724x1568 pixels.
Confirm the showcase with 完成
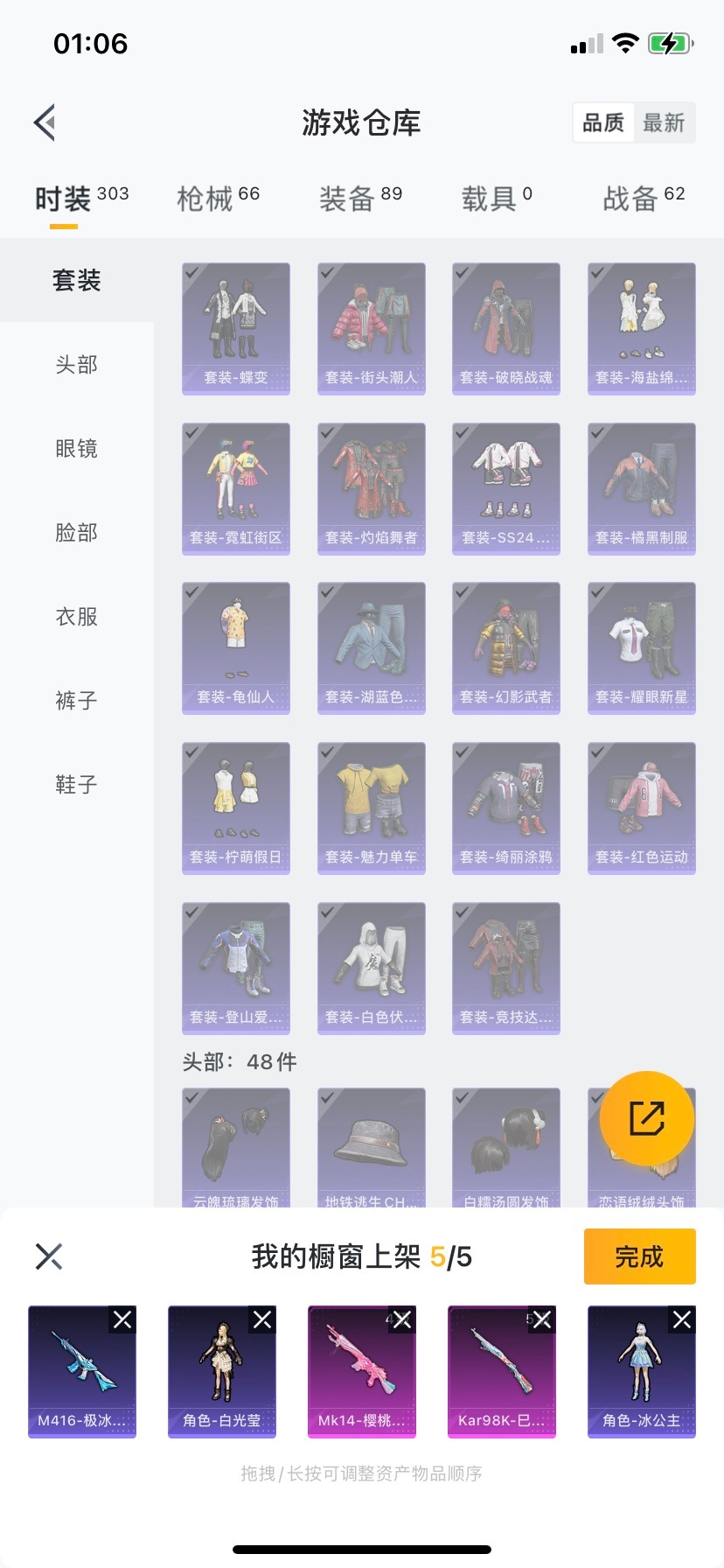[639, 1256]
